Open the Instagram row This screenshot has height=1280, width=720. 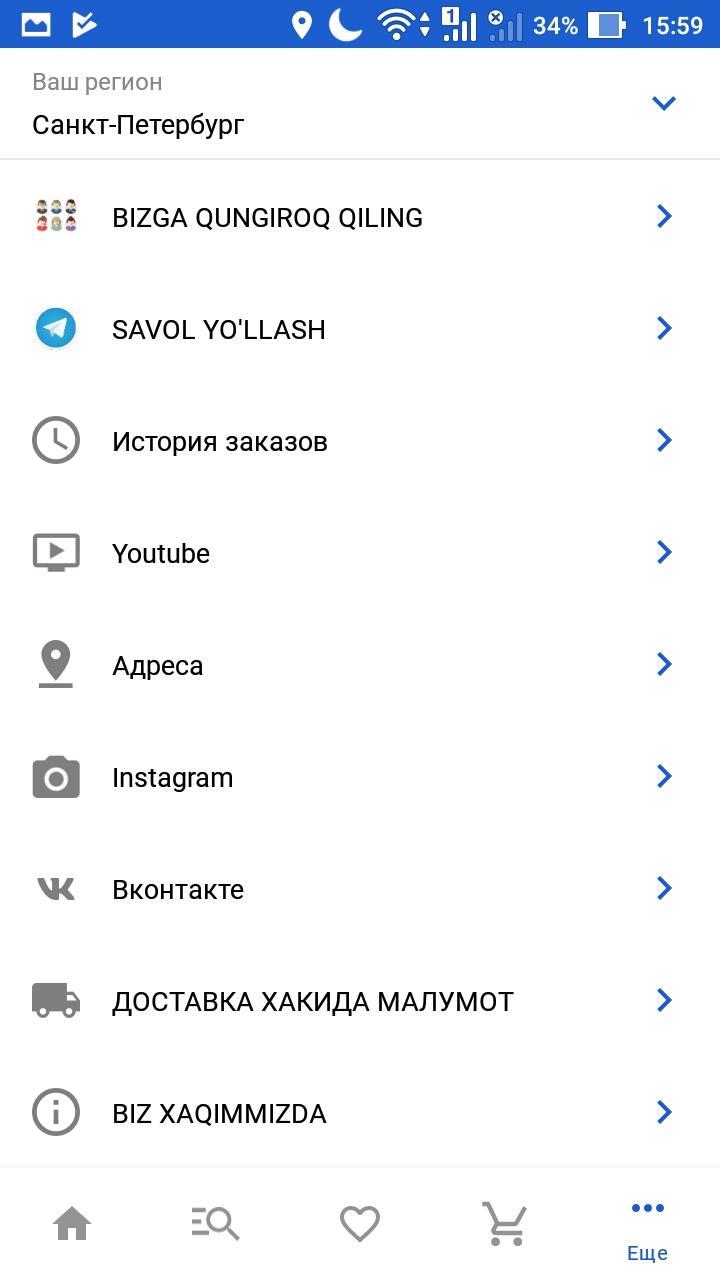coord(360,777)
